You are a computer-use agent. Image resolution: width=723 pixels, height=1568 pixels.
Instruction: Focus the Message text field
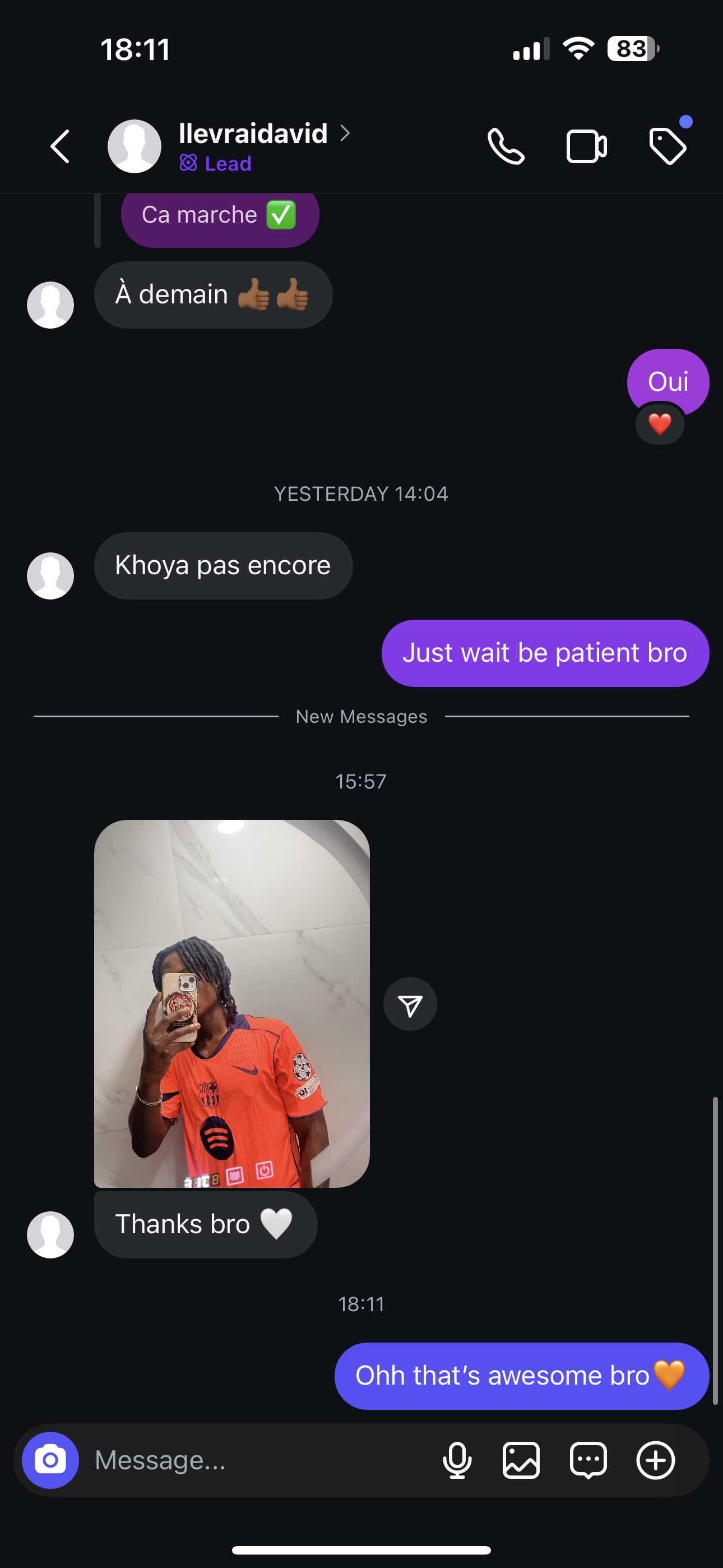(x=256, y=1460)
